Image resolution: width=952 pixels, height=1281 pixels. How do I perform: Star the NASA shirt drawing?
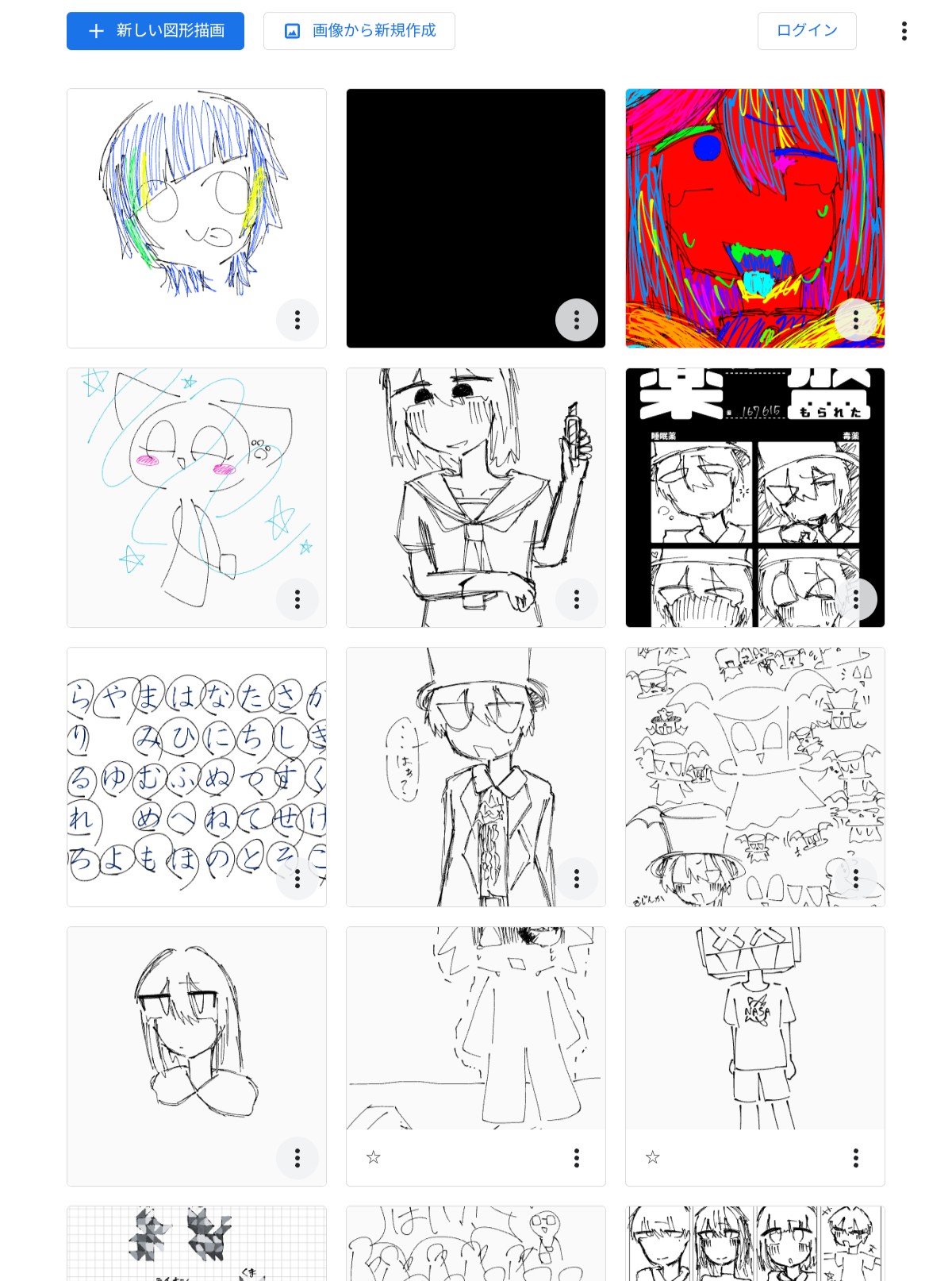(x=653, y=1158)
